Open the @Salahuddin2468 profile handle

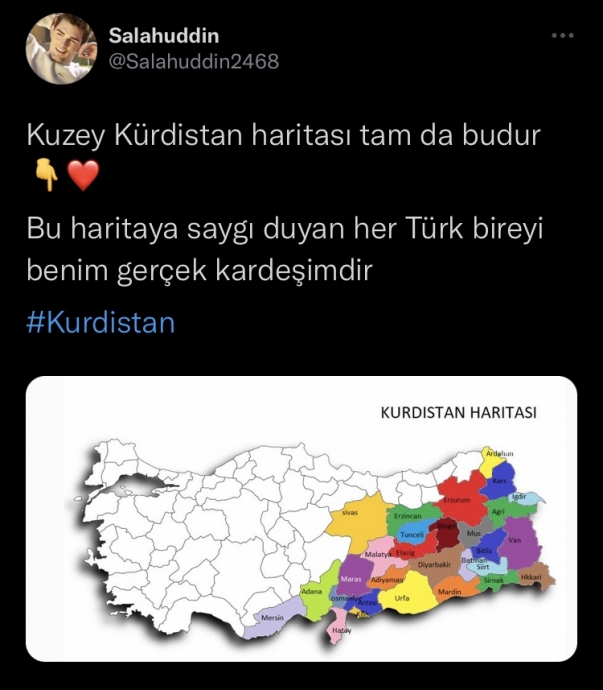click(193, 62)
